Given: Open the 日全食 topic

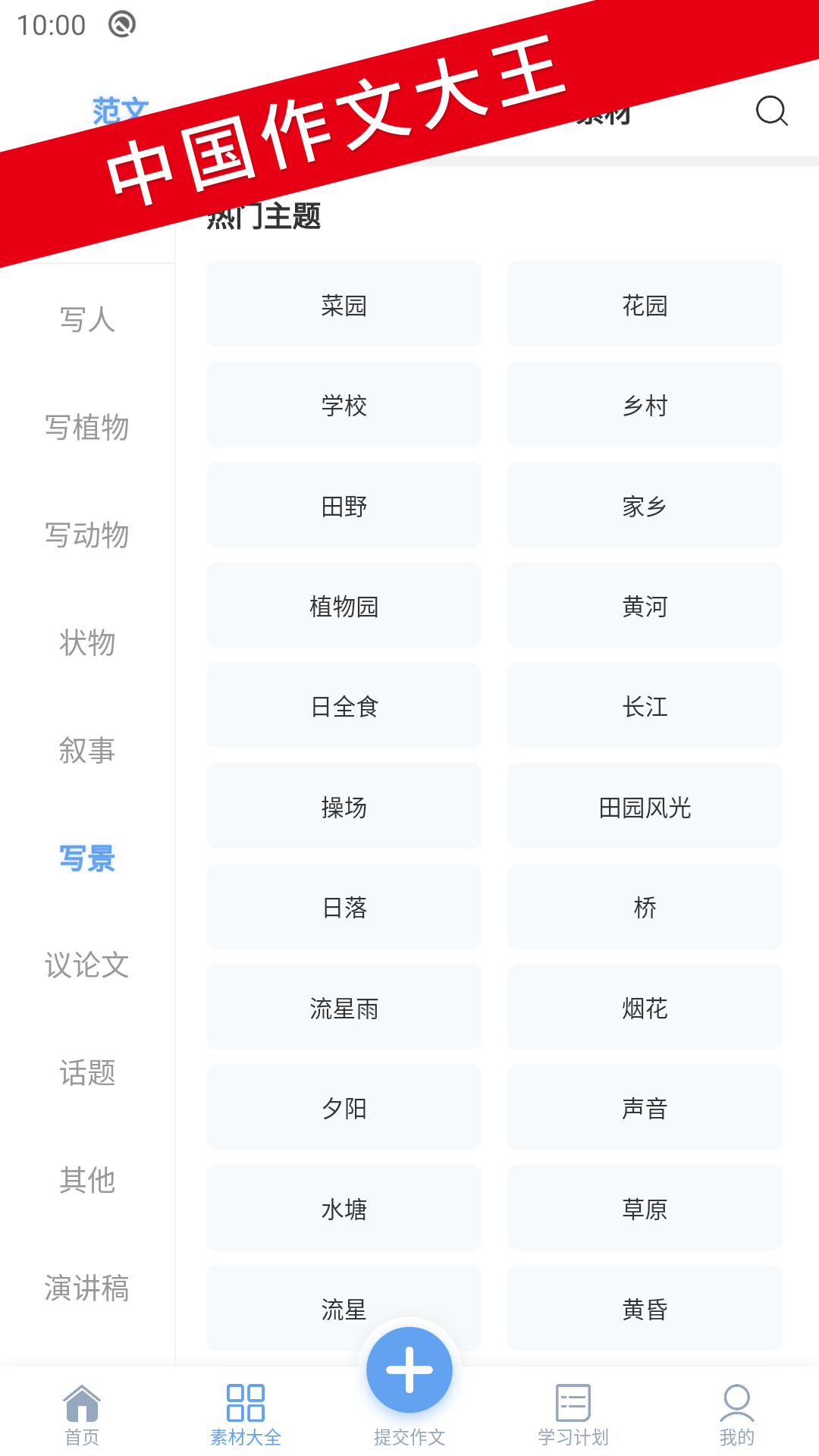Looking at the screenshot, I should point(344,706).
